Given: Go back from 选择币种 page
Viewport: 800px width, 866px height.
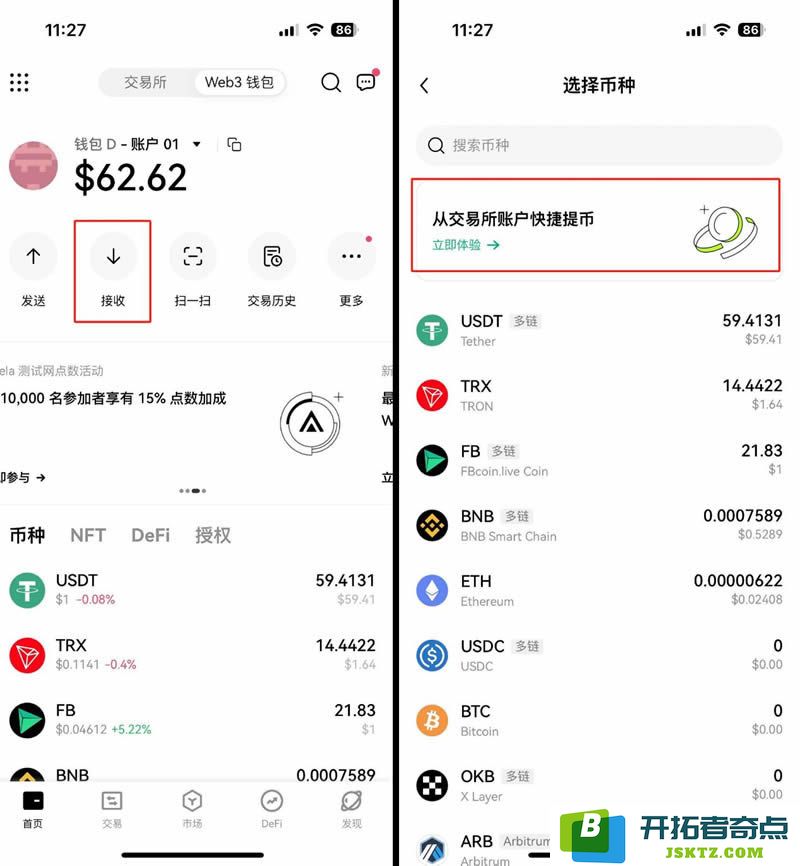Looking at the screenshot, I should click(425, 85).
